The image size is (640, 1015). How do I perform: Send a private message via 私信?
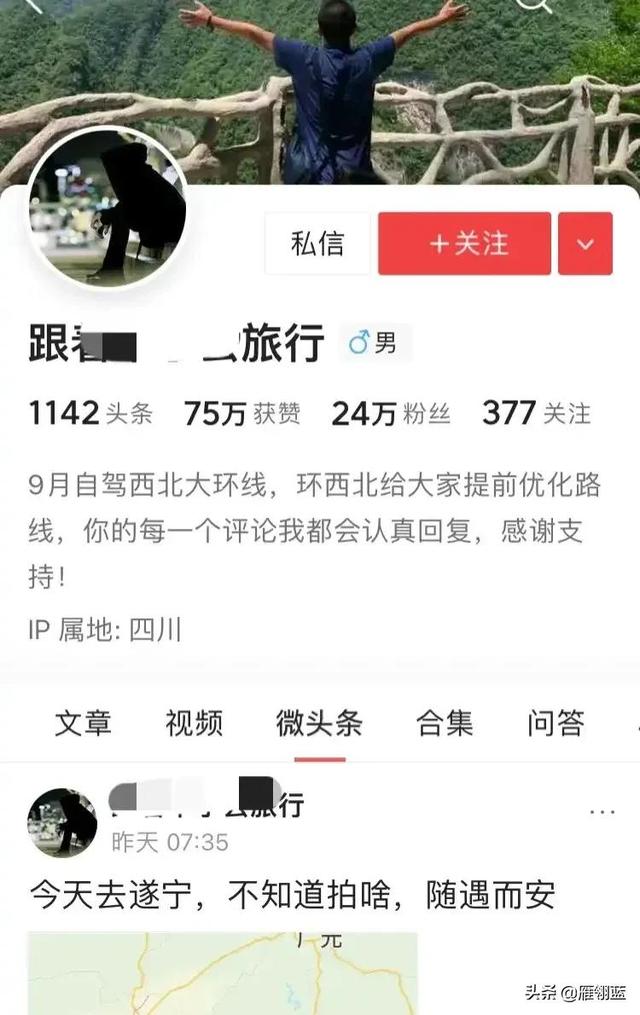tap(317, 243)
